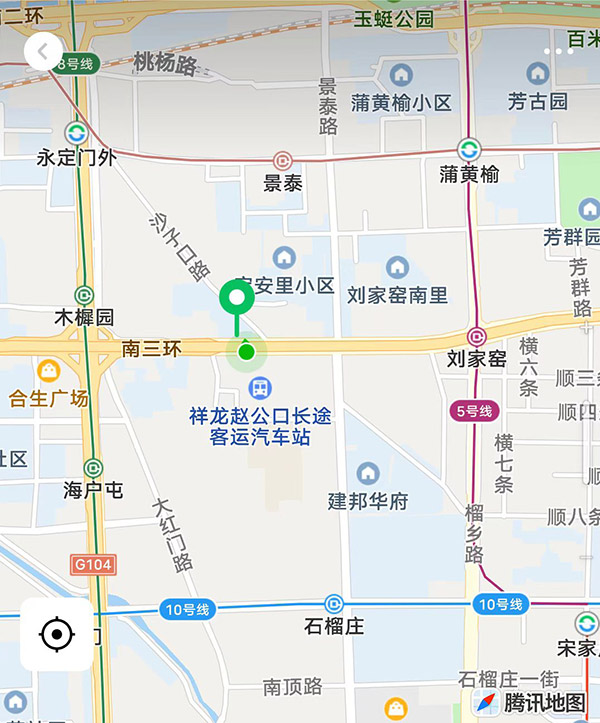Select 木樨园 station marker
Viewport: 600px width, 723px height.
tap(84, 295)
